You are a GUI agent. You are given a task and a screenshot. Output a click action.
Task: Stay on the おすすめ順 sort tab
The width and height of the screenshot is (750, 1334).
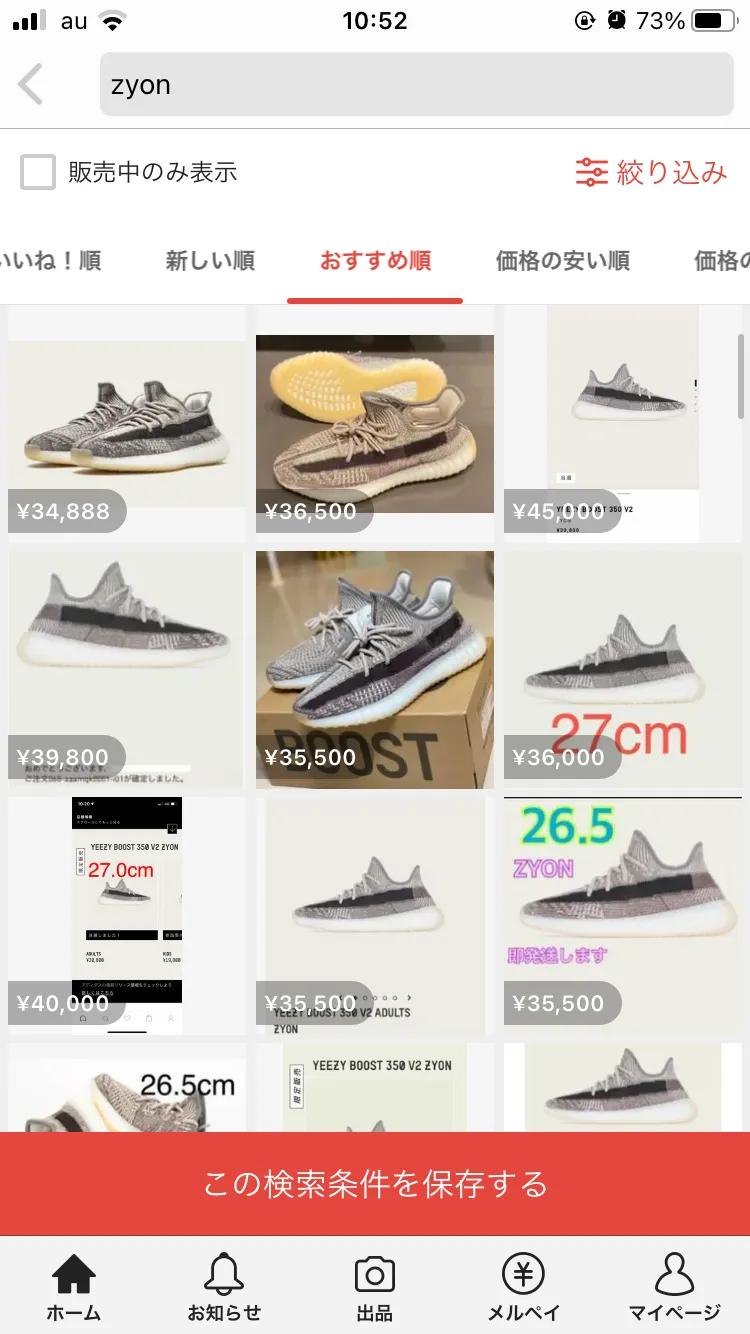tap(375, 259)
